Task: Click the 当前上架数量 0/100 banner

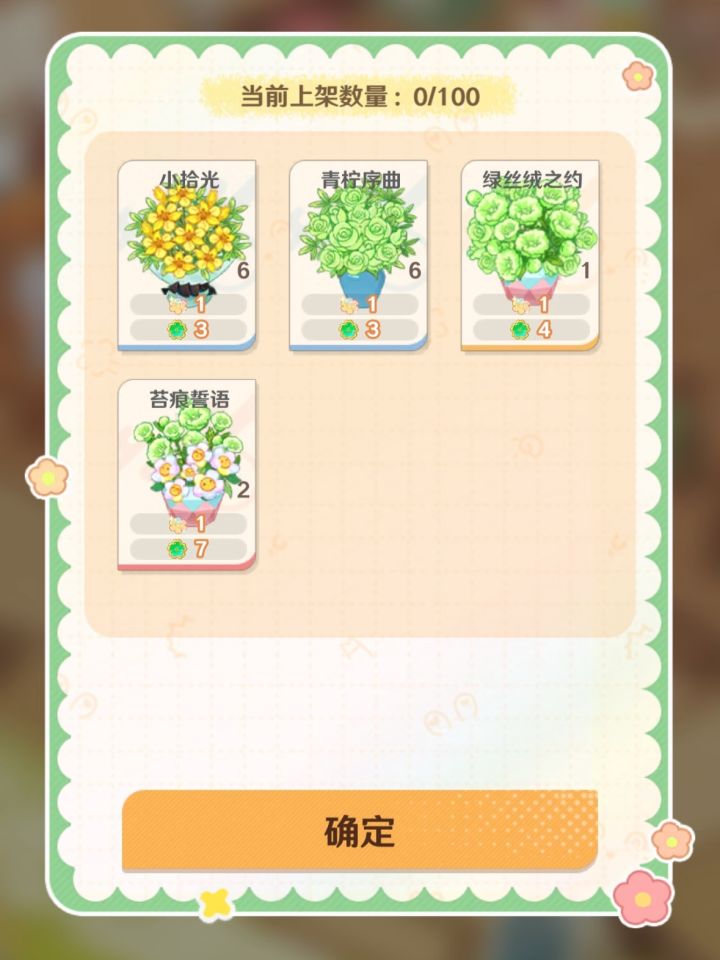Action: 360,95
